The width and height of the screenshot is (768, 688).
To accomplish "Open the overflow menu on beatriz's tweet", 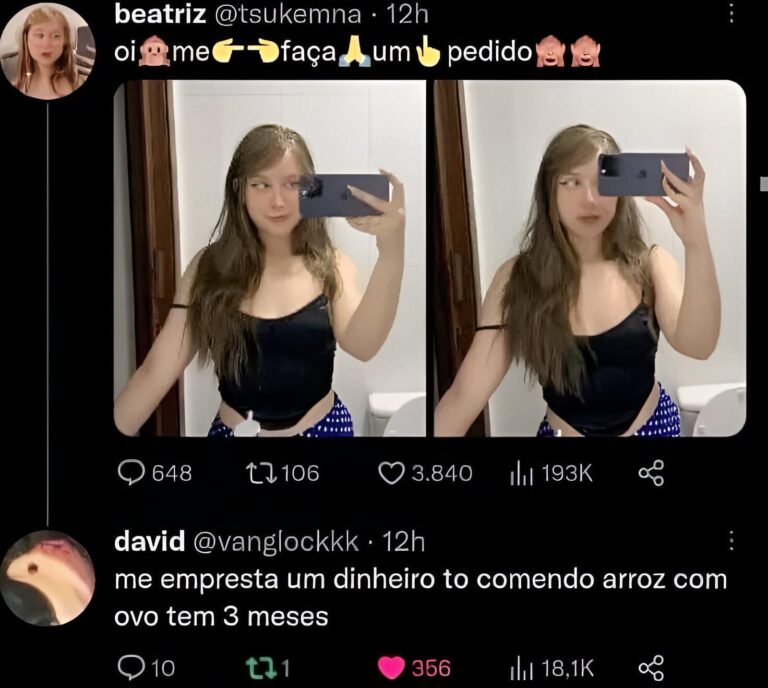I will (x=731, y=14).
